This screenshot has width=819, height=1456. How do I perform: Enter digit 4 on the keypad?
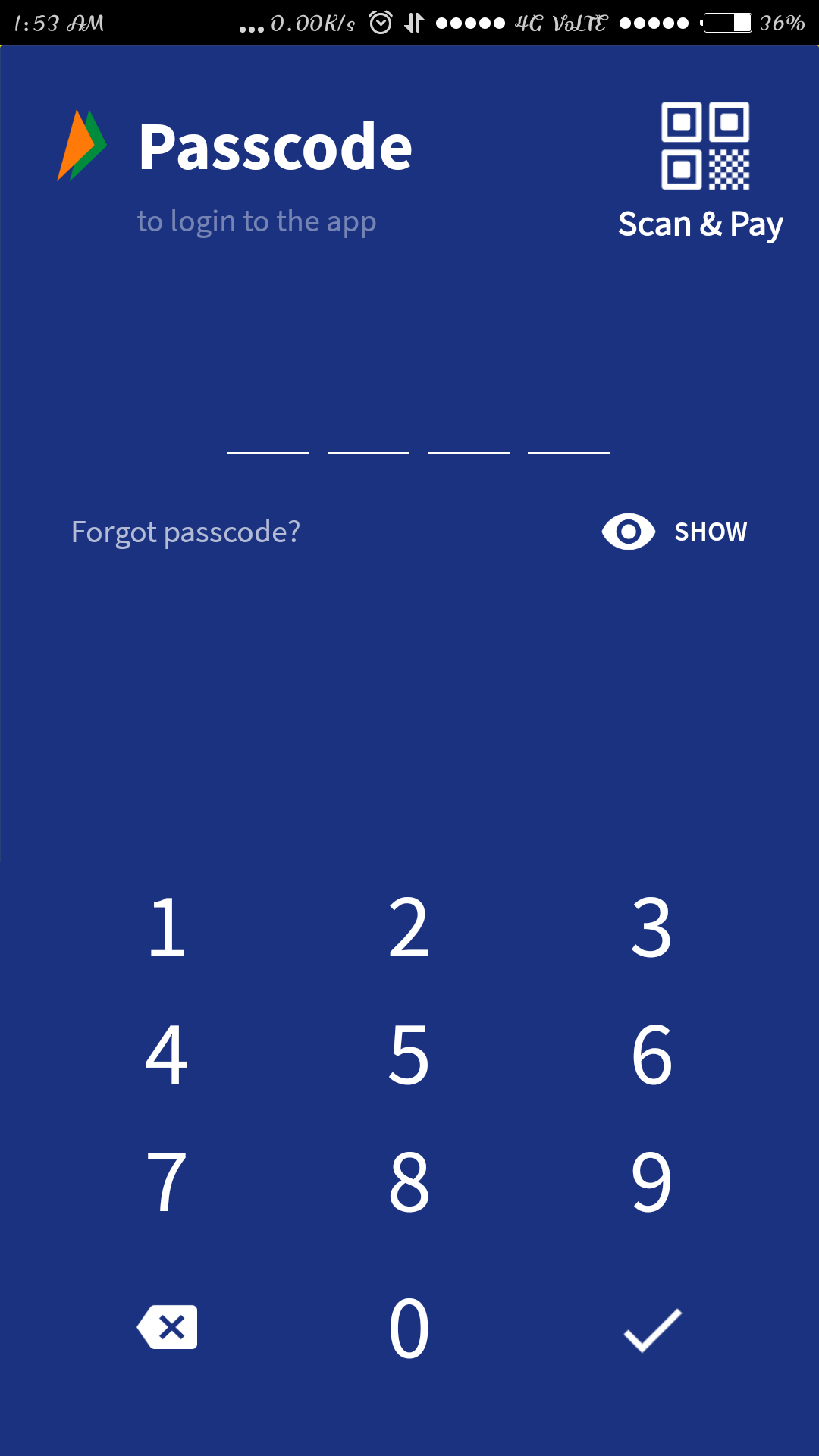coord(167,1054)
